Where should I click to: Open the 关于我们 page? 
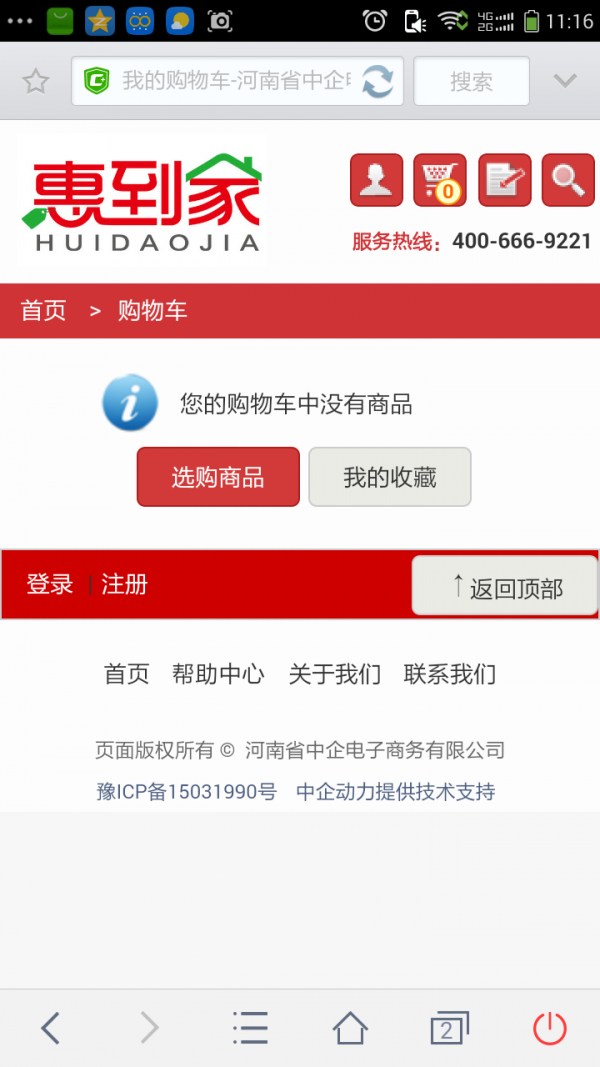[x=335, y=674]
